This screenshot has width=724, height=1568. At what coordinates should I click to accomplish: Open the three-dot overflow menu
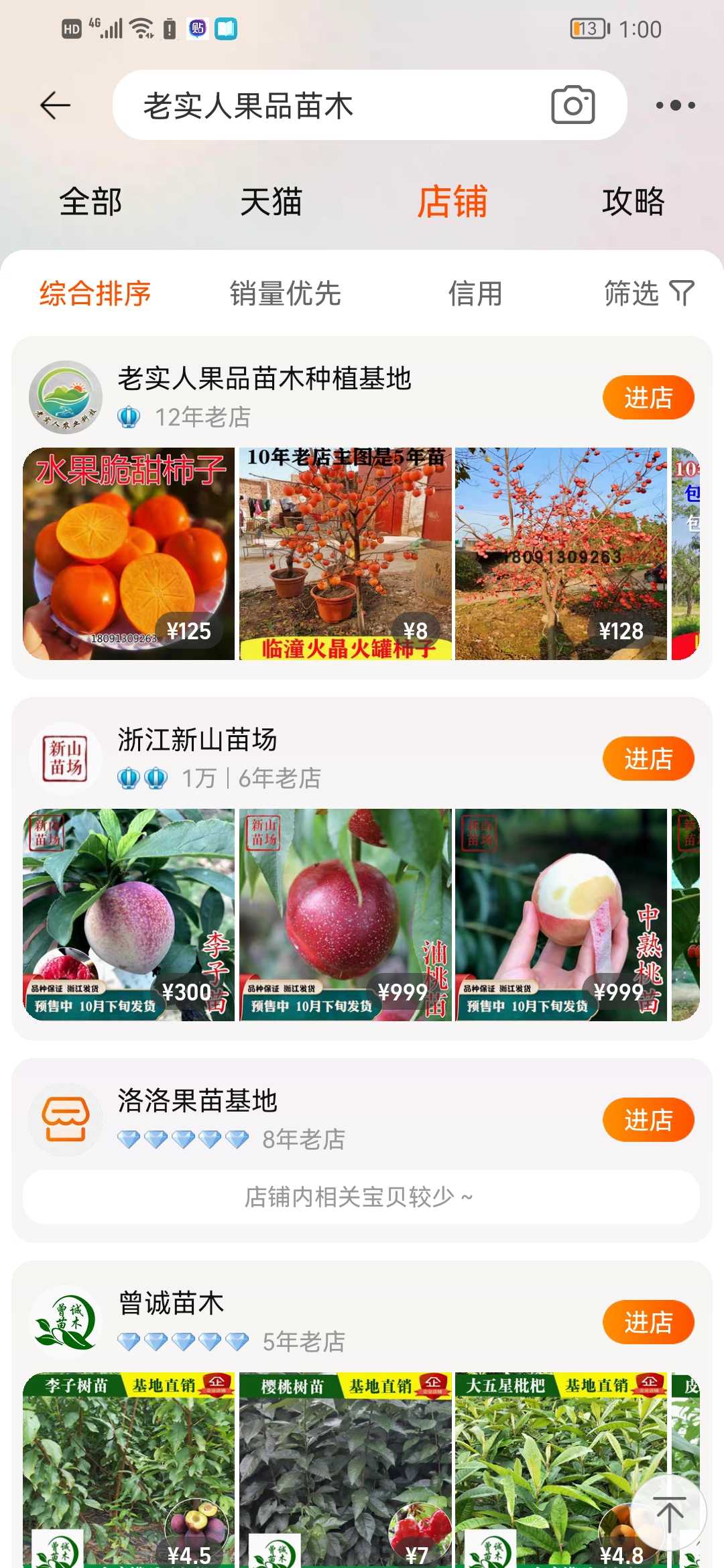[x=674, y=105]
